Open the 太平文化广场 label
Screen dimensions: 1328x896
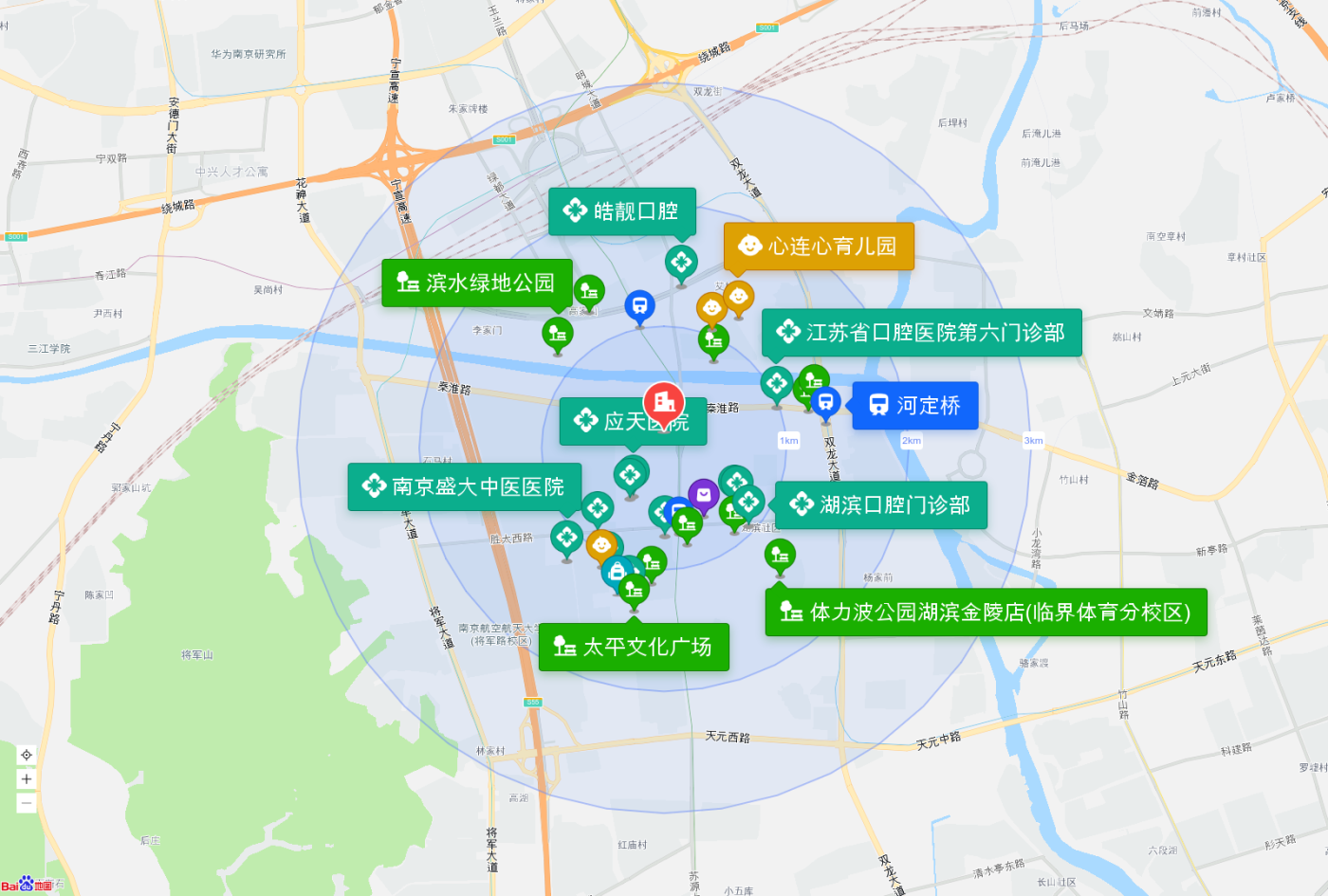634,647
